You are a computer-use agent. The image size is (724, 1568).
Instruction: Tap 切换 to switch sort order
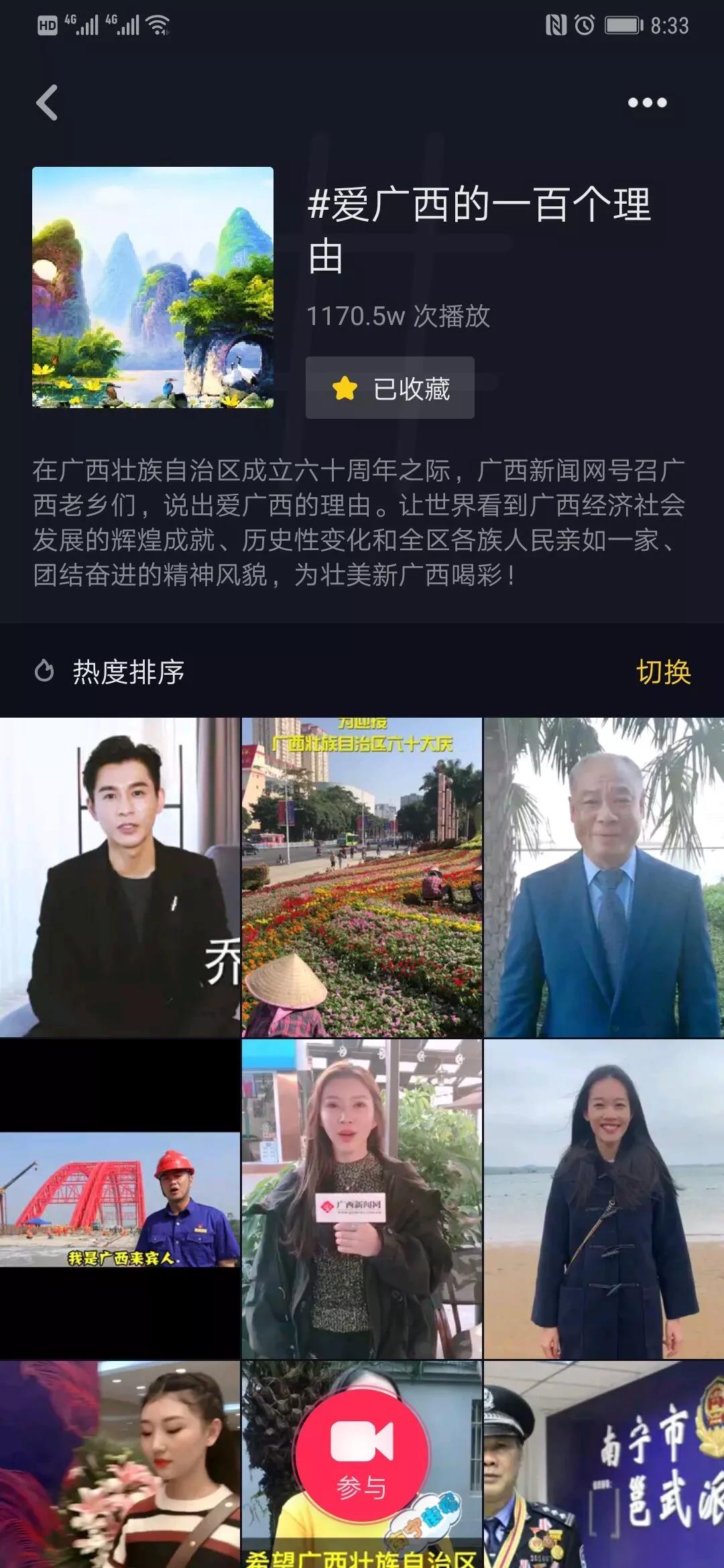663,672
